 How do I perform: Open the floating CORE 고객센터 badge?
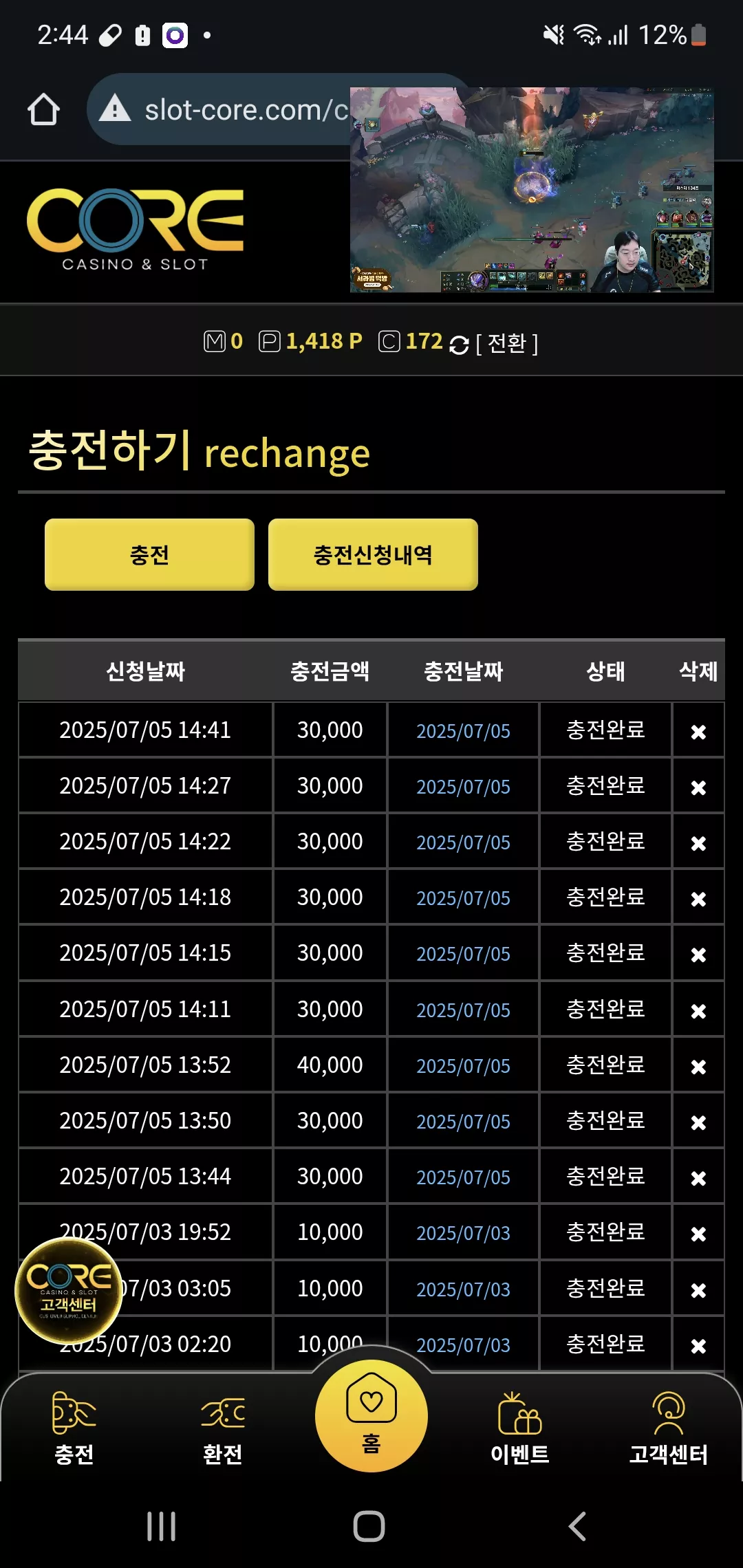(69, 1291)
